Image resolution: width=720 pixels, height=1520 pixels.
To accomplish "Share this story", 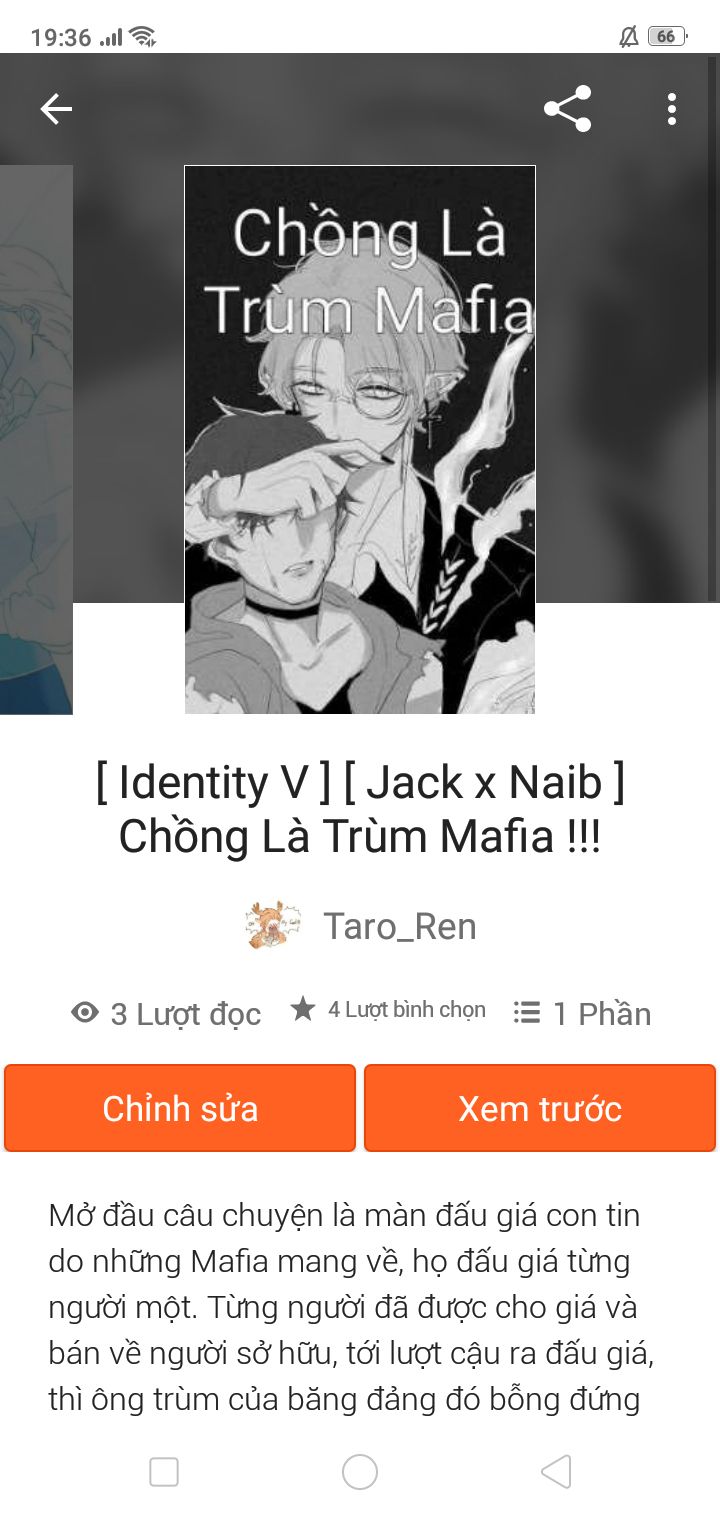I will tap(567, 109).
